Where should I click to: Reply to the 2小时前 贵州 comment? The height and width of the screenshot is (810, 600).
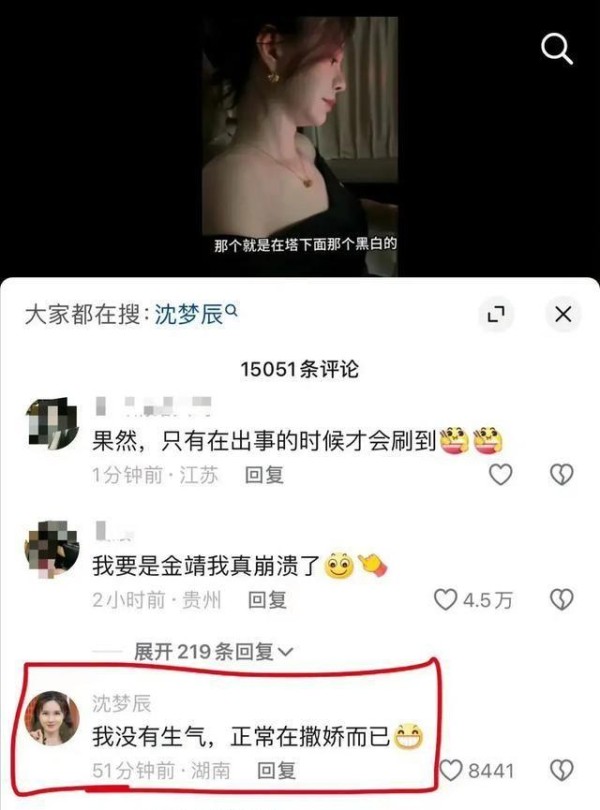[267, 599]
